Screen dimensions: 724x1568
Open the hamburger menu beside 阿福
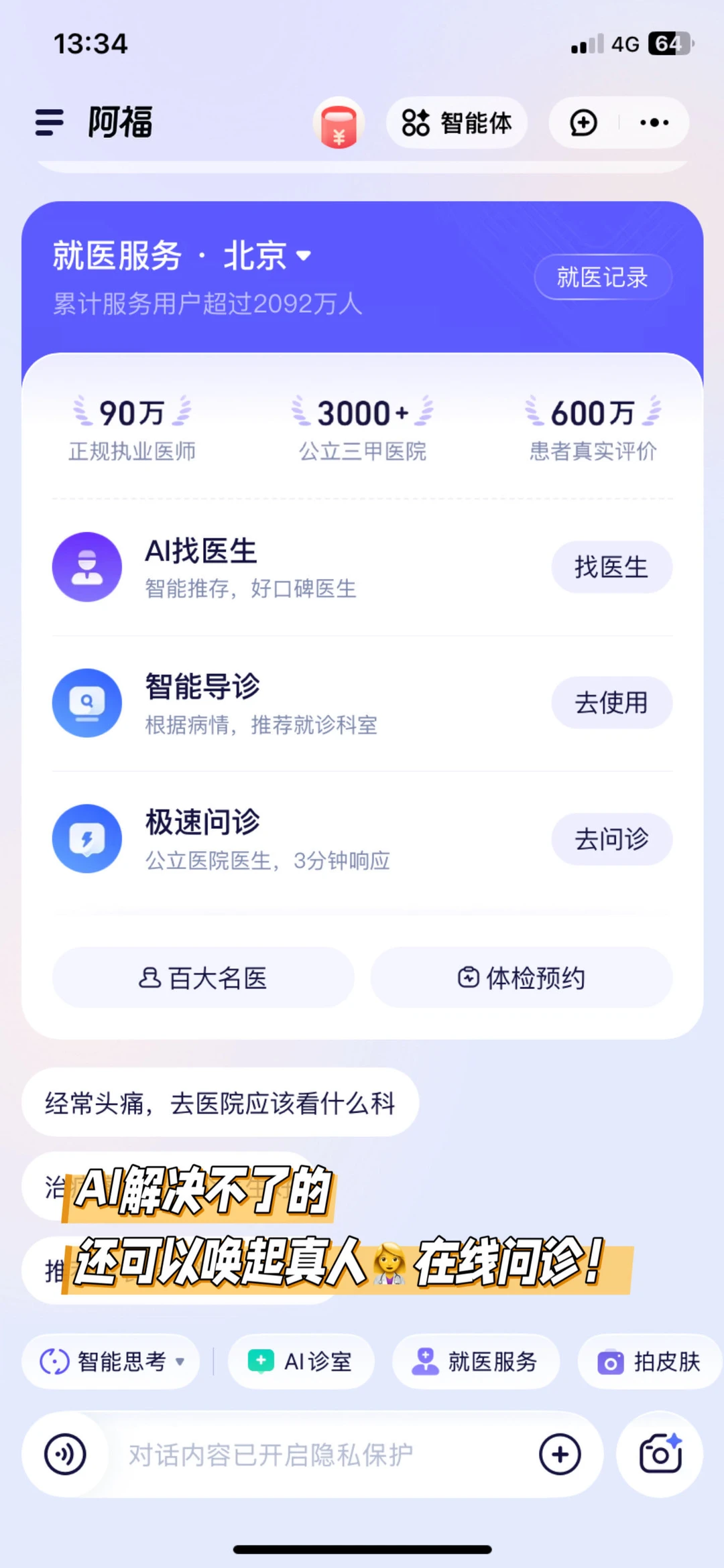[49, 123]
